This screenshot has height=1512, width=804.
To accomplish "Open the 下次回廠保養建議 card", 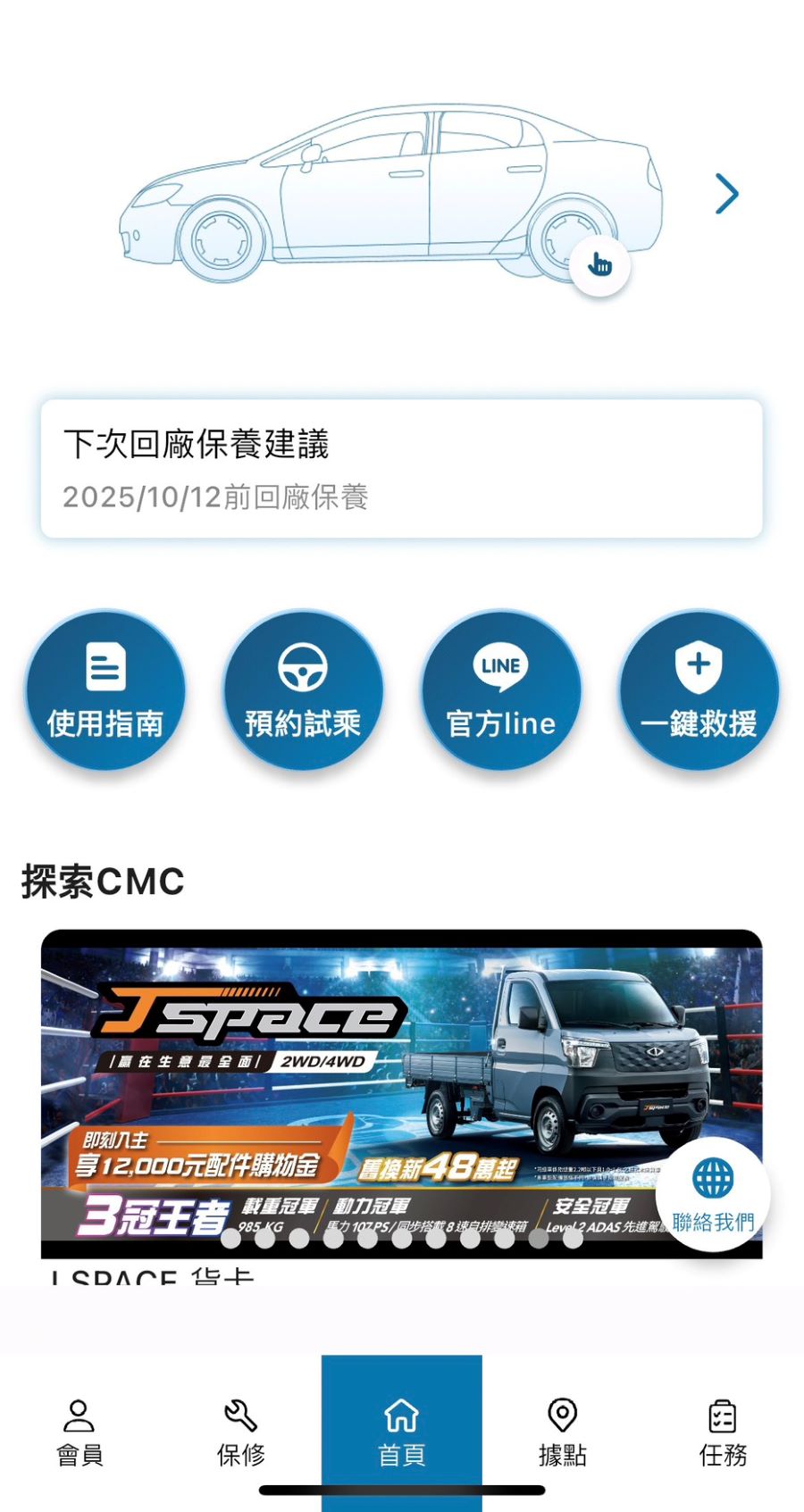I will (x=401, y=469).
